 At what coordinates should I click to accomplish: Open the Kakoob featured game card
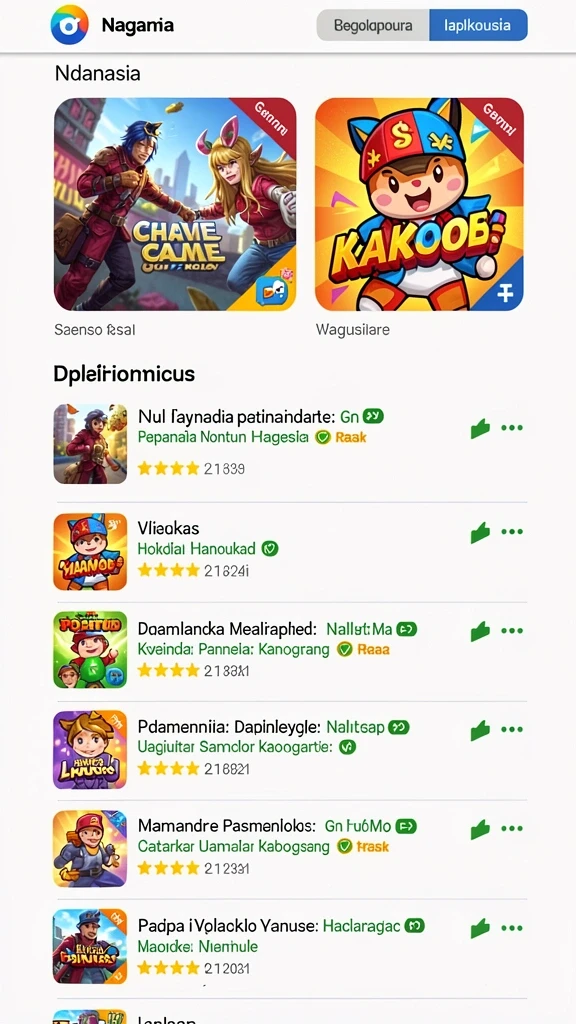tap(419, 204)
